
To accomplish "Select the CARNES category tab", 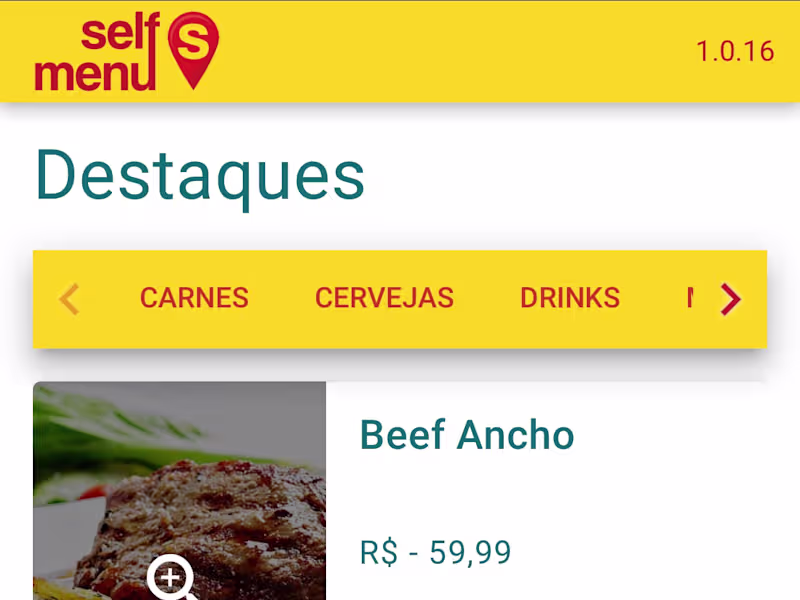I will pos(194,298).
